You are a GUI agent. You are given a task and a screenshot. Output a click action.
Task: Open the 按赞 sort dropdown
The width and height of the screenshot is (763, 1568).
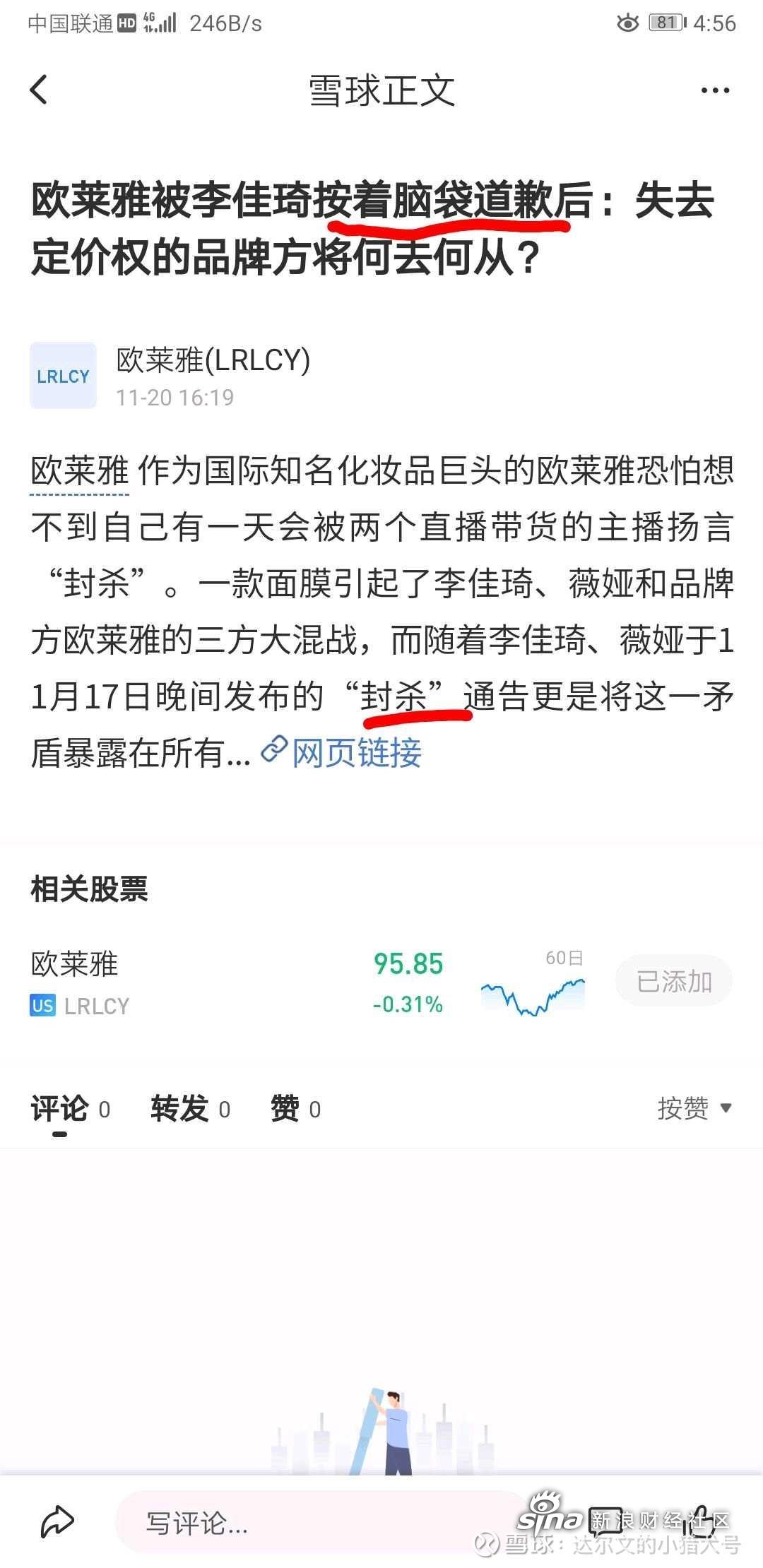(693, 1108)
